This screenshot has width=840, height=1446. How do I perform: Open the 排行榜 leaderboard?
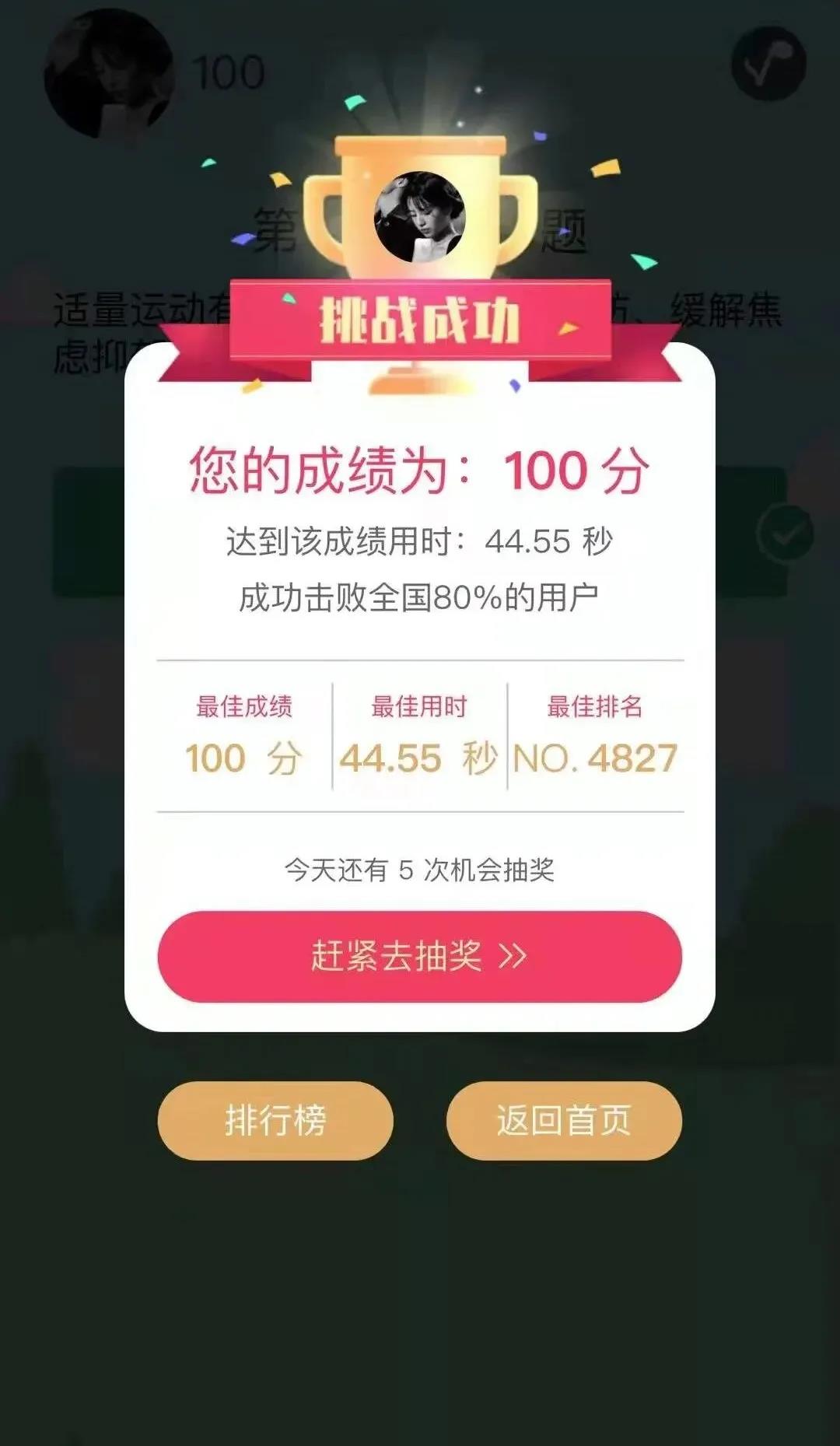275,1120
